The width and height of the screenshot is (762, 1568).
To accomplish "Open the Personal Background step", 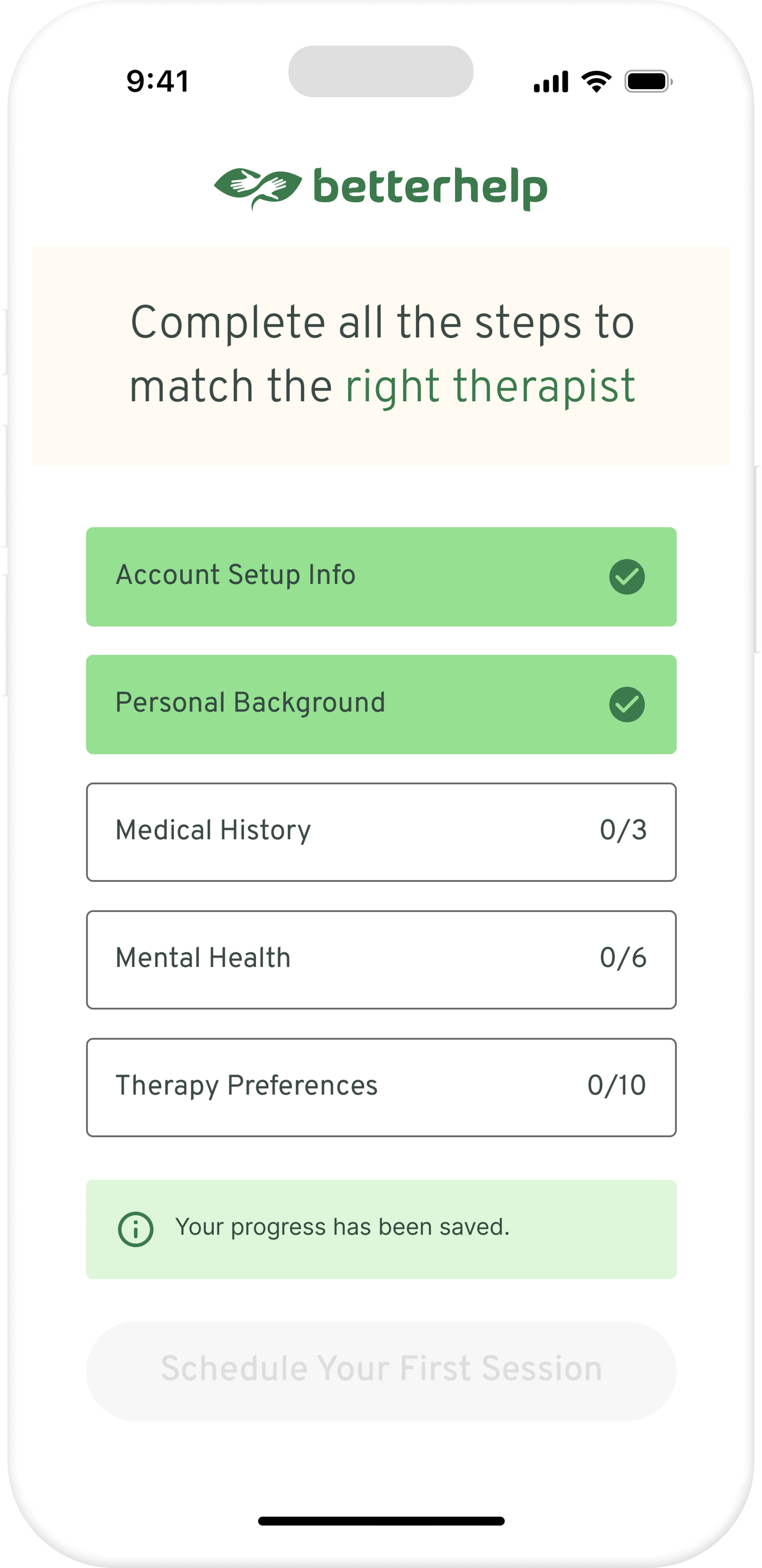I will 381,704.
